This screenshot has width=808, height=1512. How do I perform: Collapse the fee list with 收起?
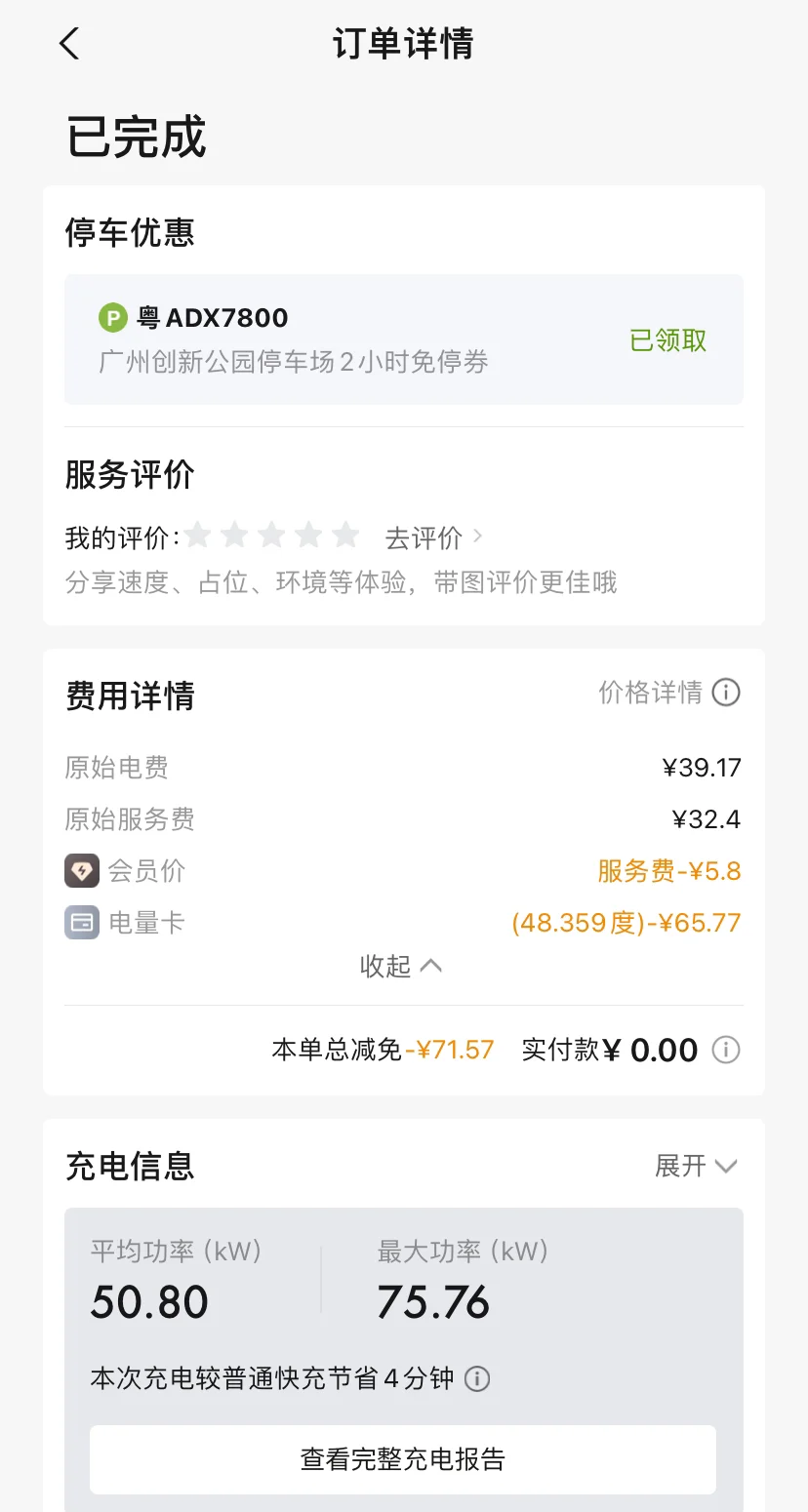click(x=401, y=966)
